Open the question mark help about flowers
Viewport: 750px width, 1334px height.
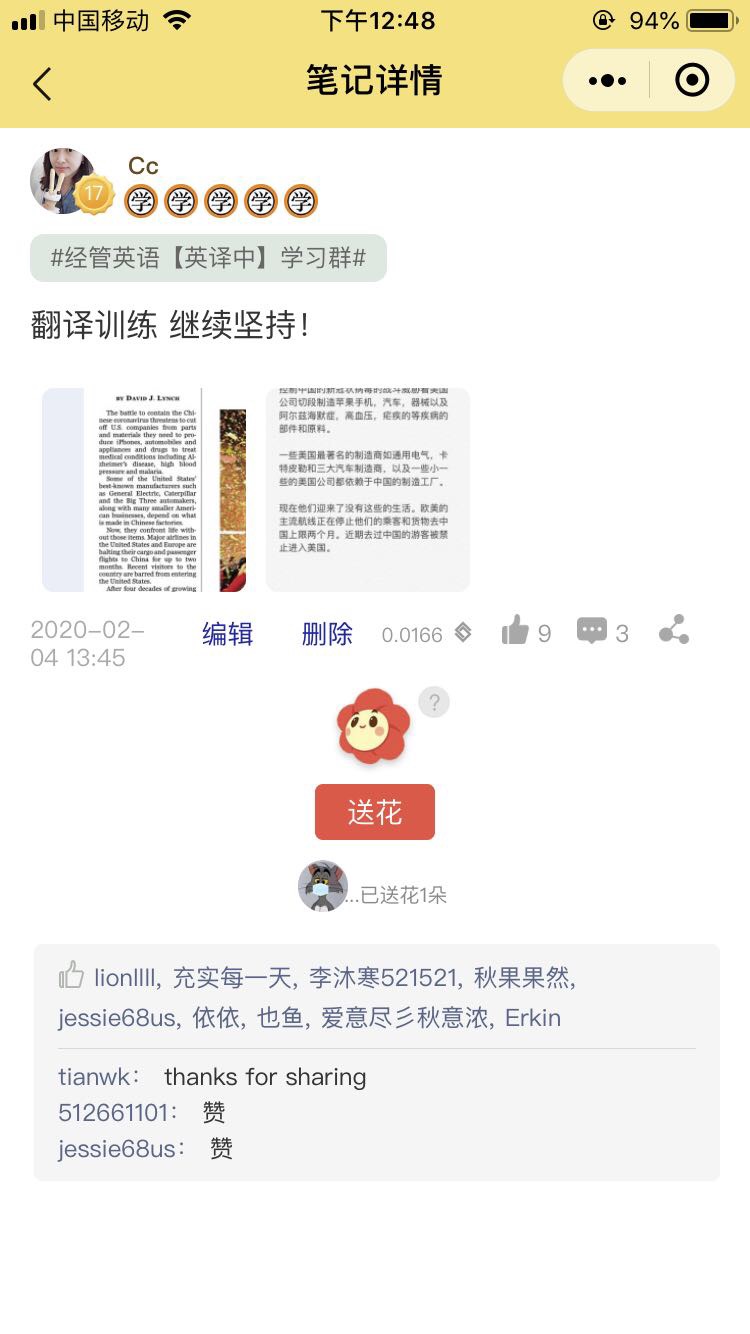pos(434,702)
